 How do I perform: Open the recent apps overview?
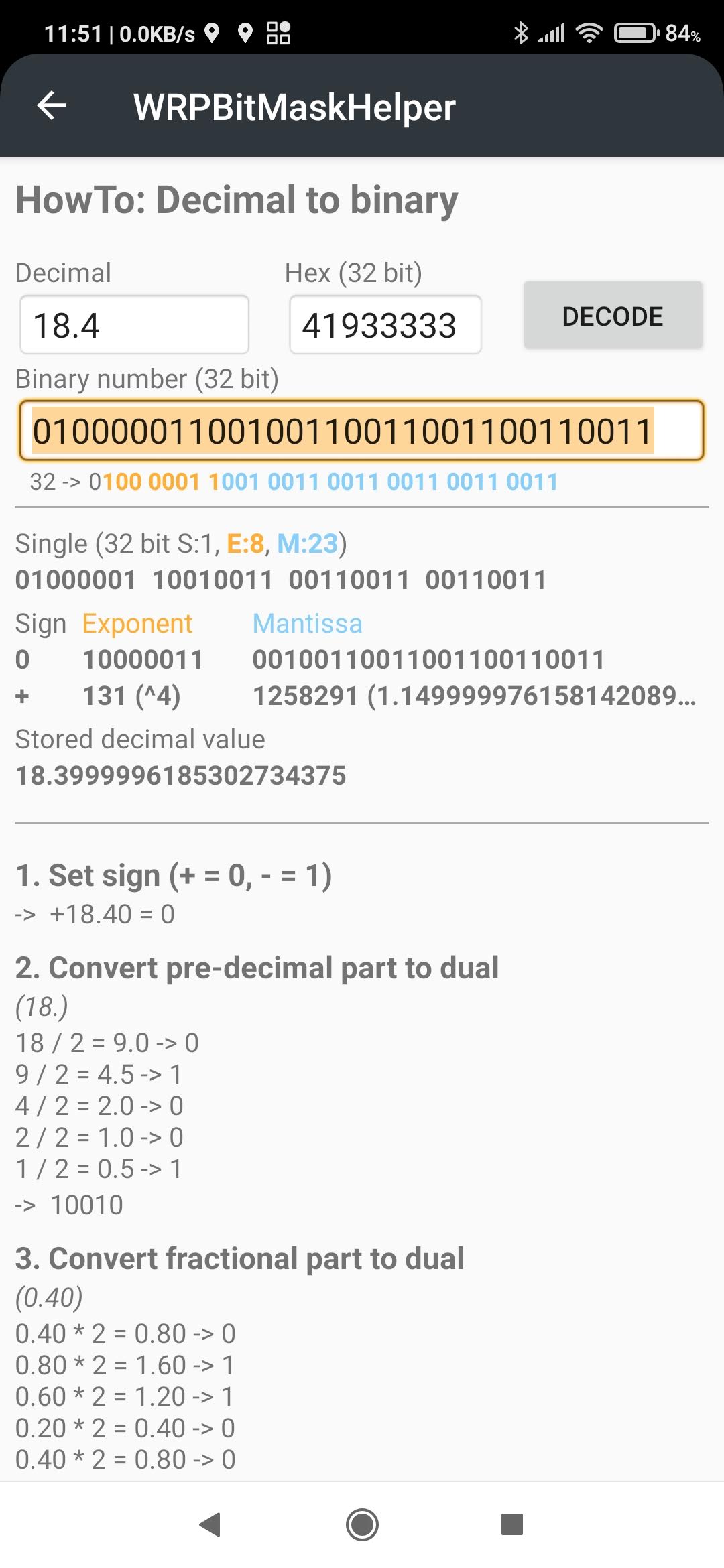click(511, 1524)
